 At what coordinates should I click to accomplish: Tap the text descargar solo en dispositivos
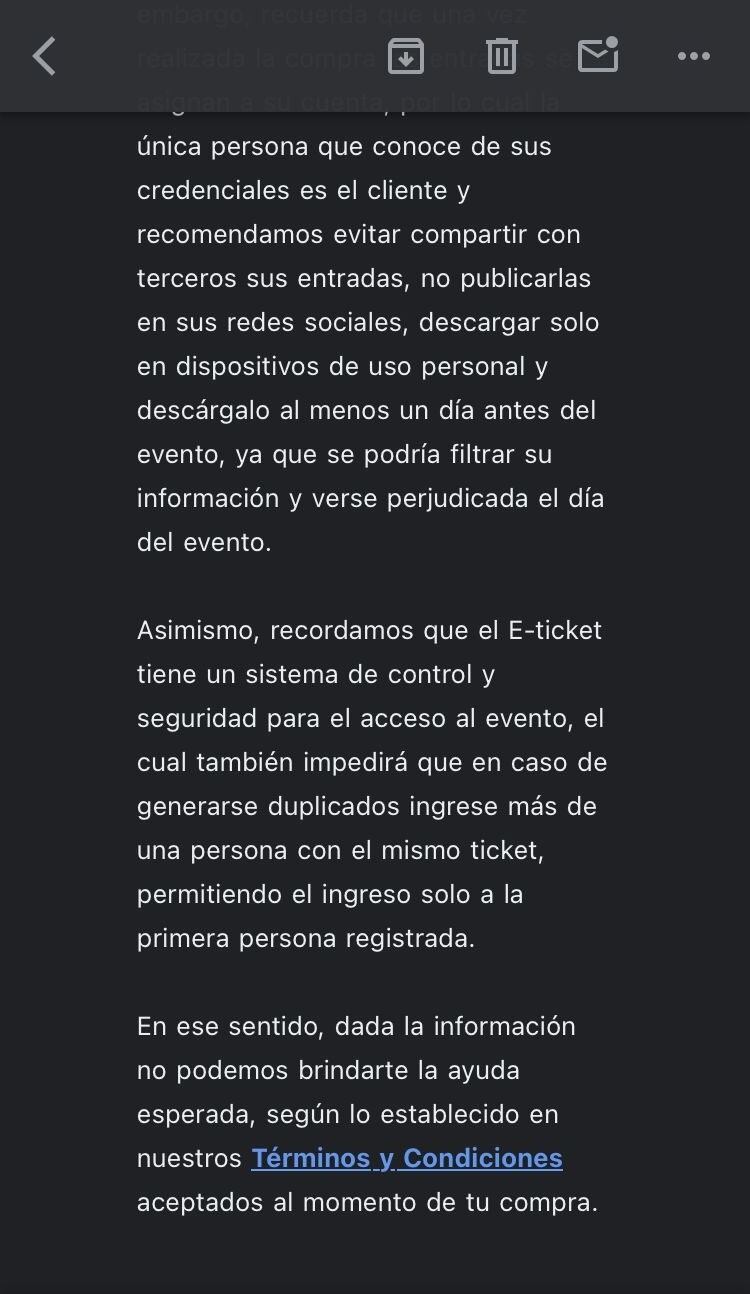(370, 345)
